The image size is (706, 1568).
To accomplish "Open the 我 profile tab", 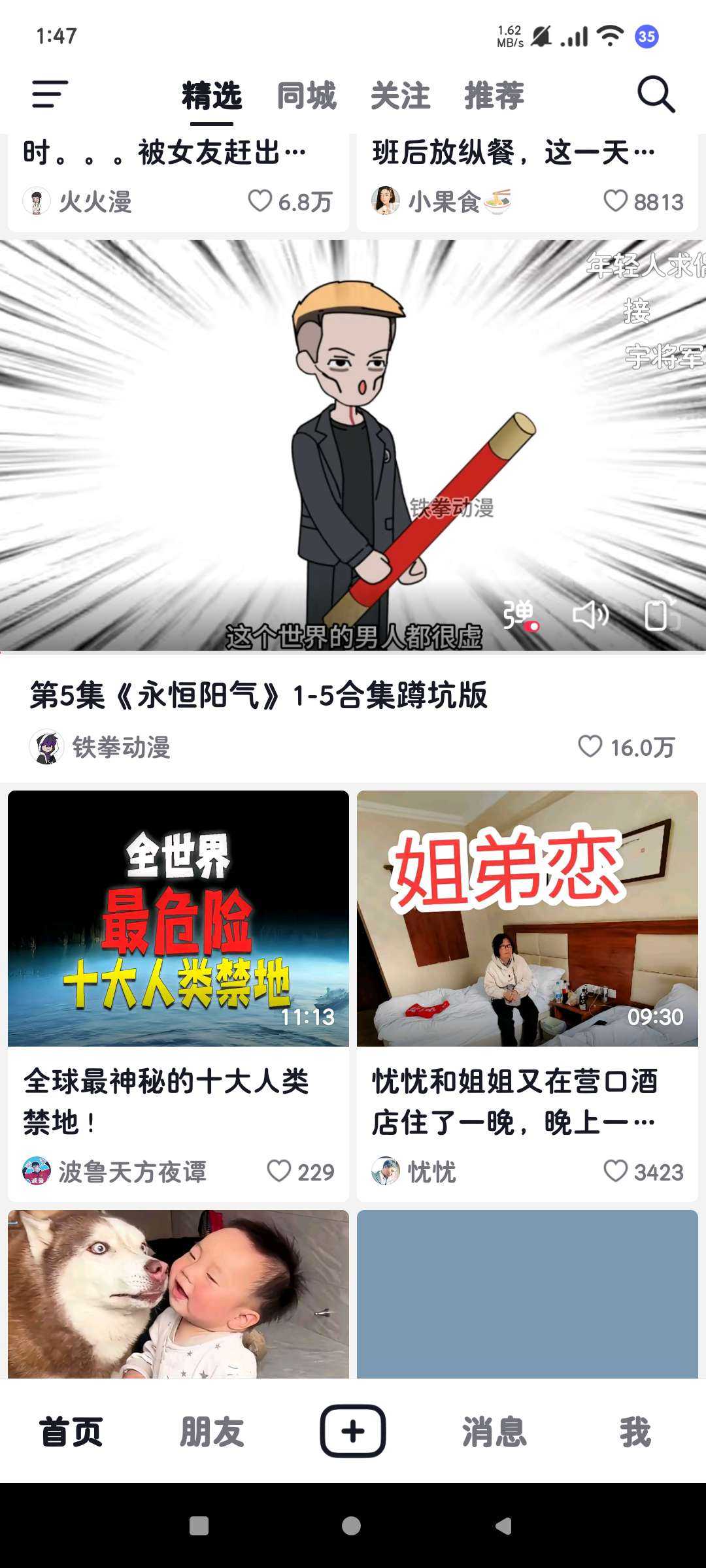I will coord(635,1432).
